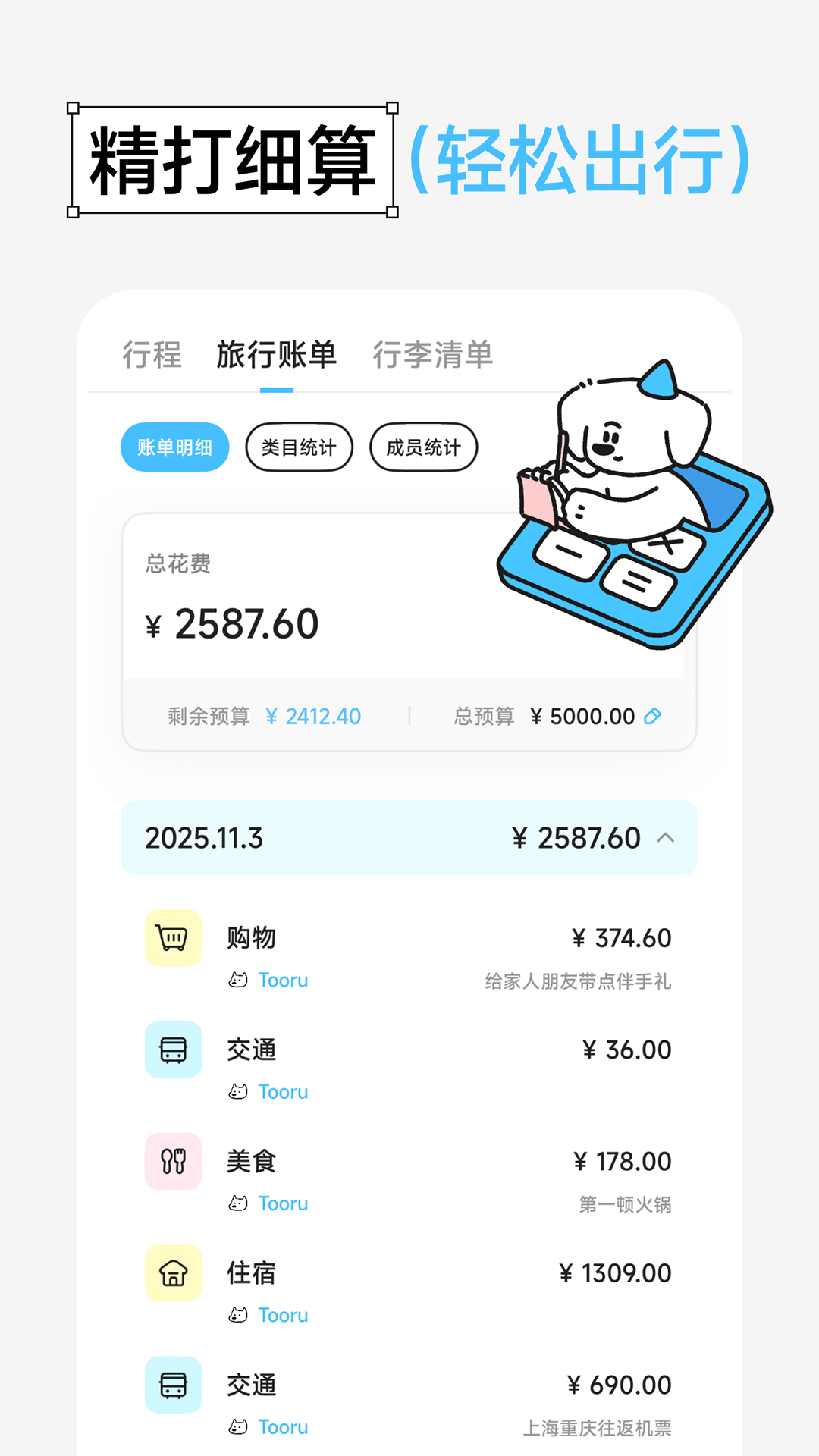Click the cat icon next to Tooru under 美食
The image size is (819, 1456).
click(237, 1203)
